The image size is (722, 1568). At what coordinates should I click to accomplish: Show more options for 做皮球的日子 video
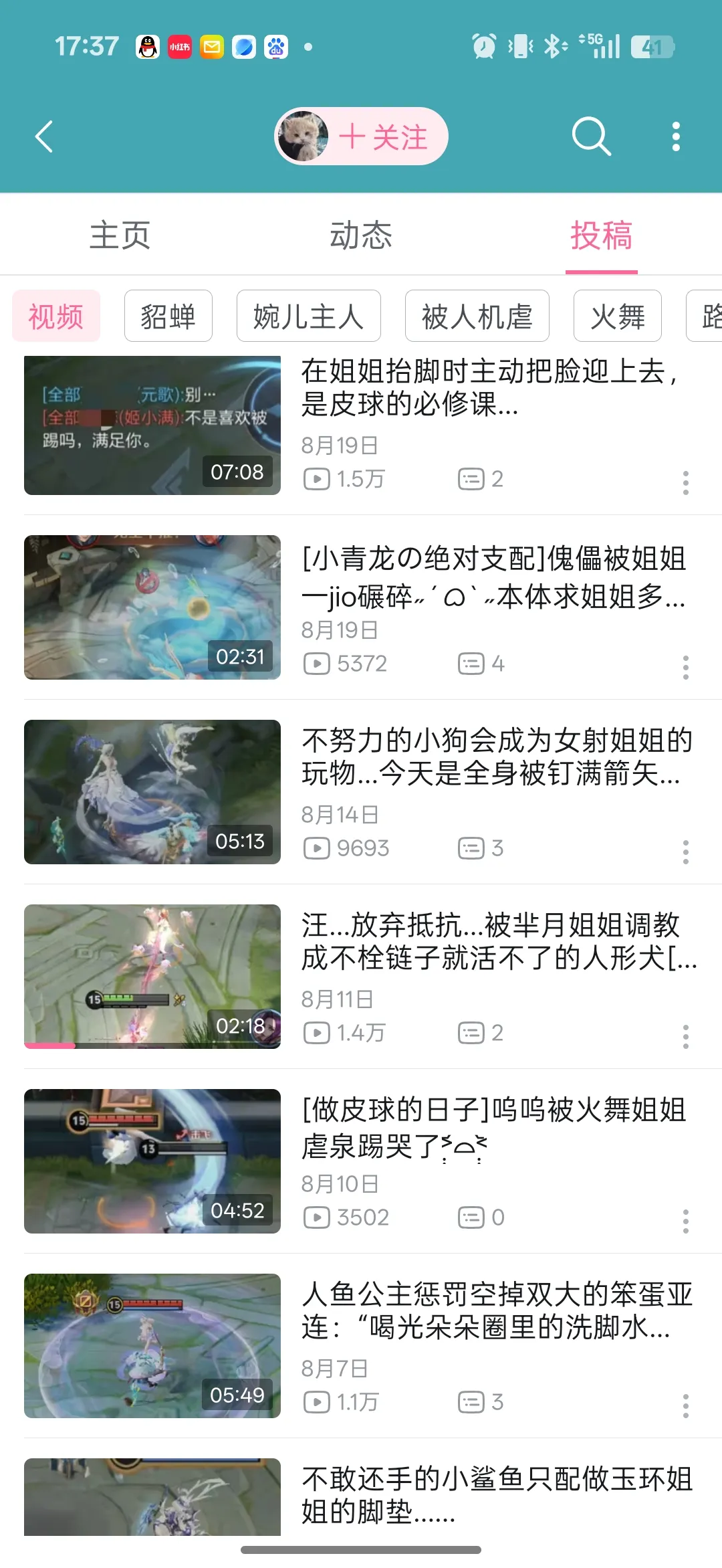point(685,1221)
